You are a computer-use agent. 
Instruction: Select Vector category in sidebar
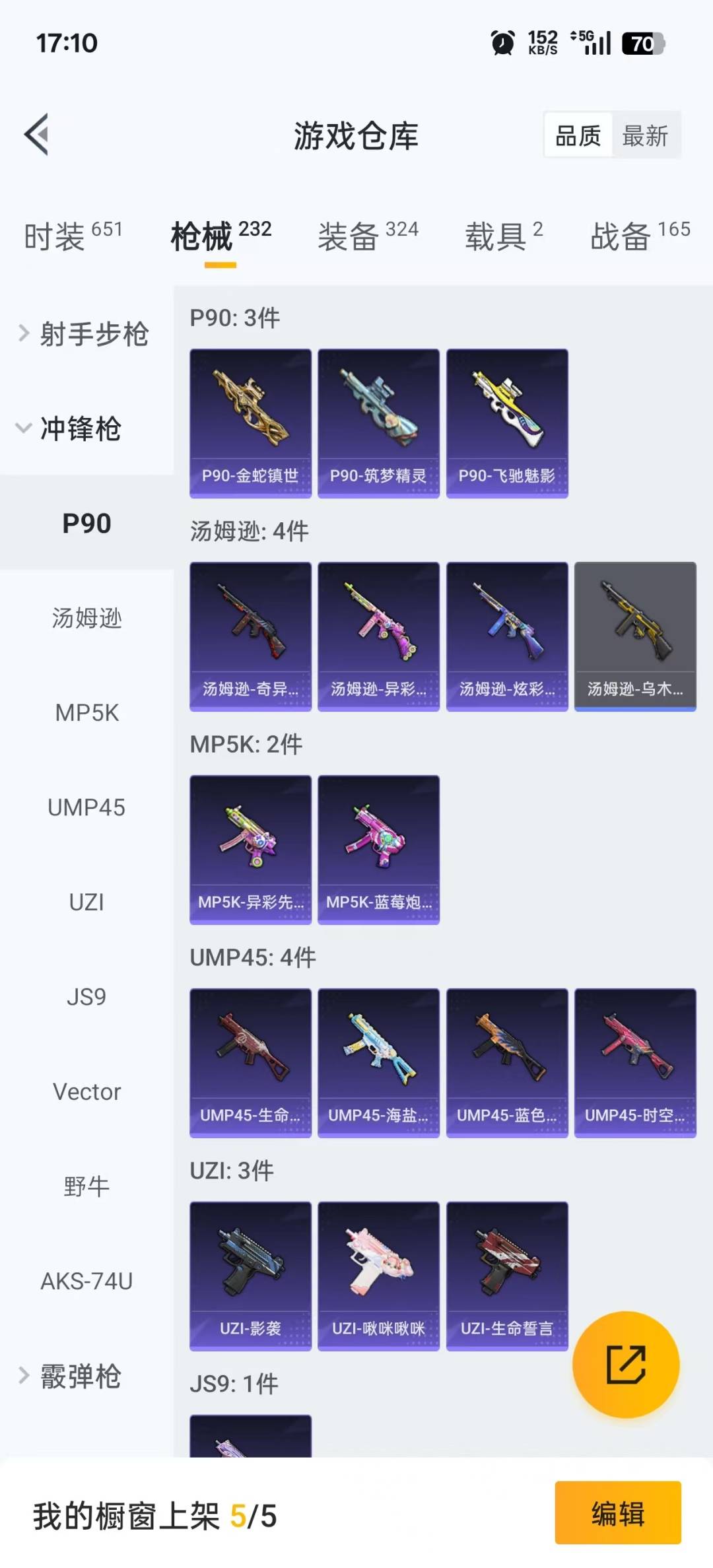point(86,1091)
